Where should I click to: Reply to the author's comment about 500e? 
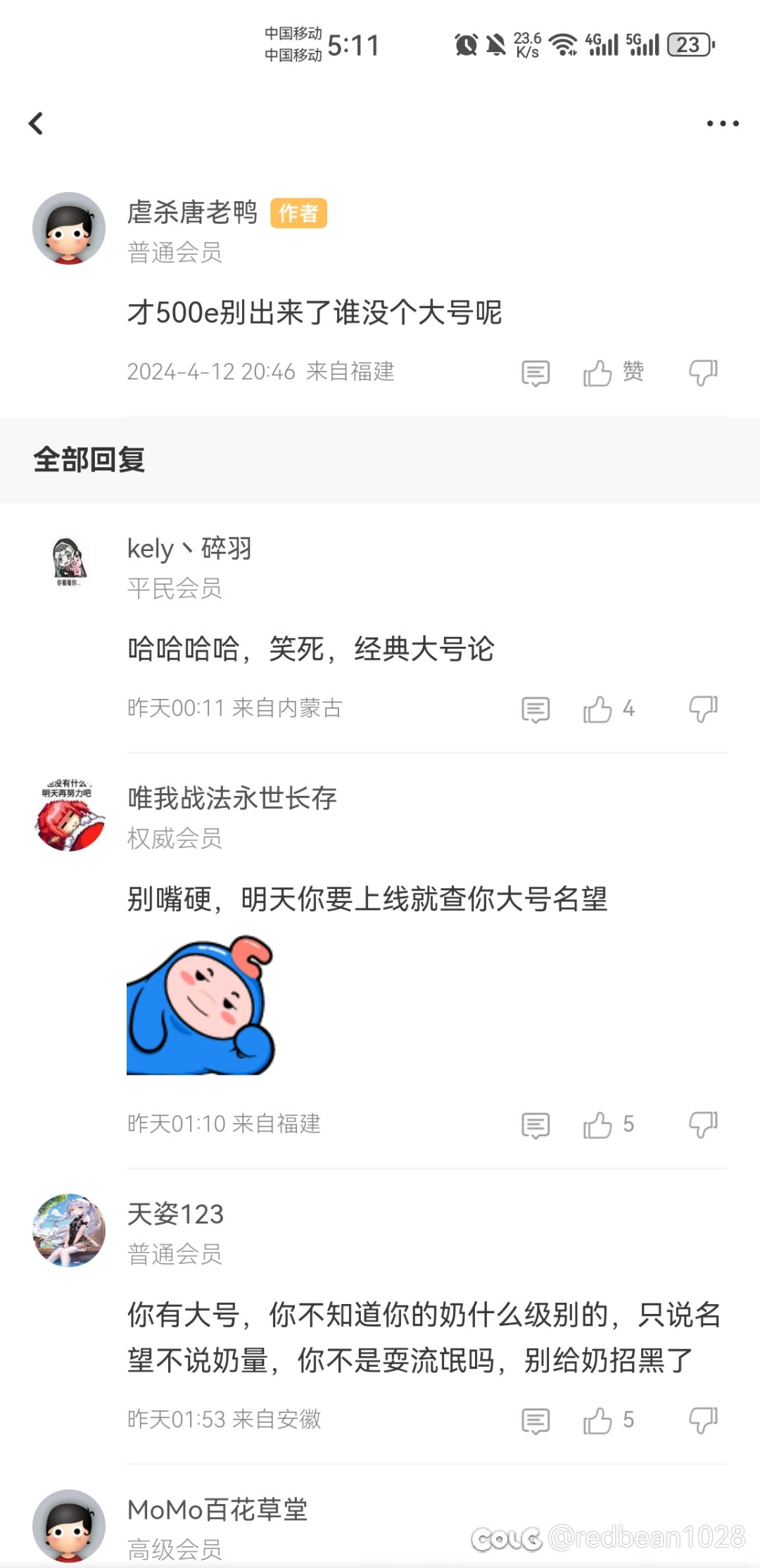tap(536, 373)
